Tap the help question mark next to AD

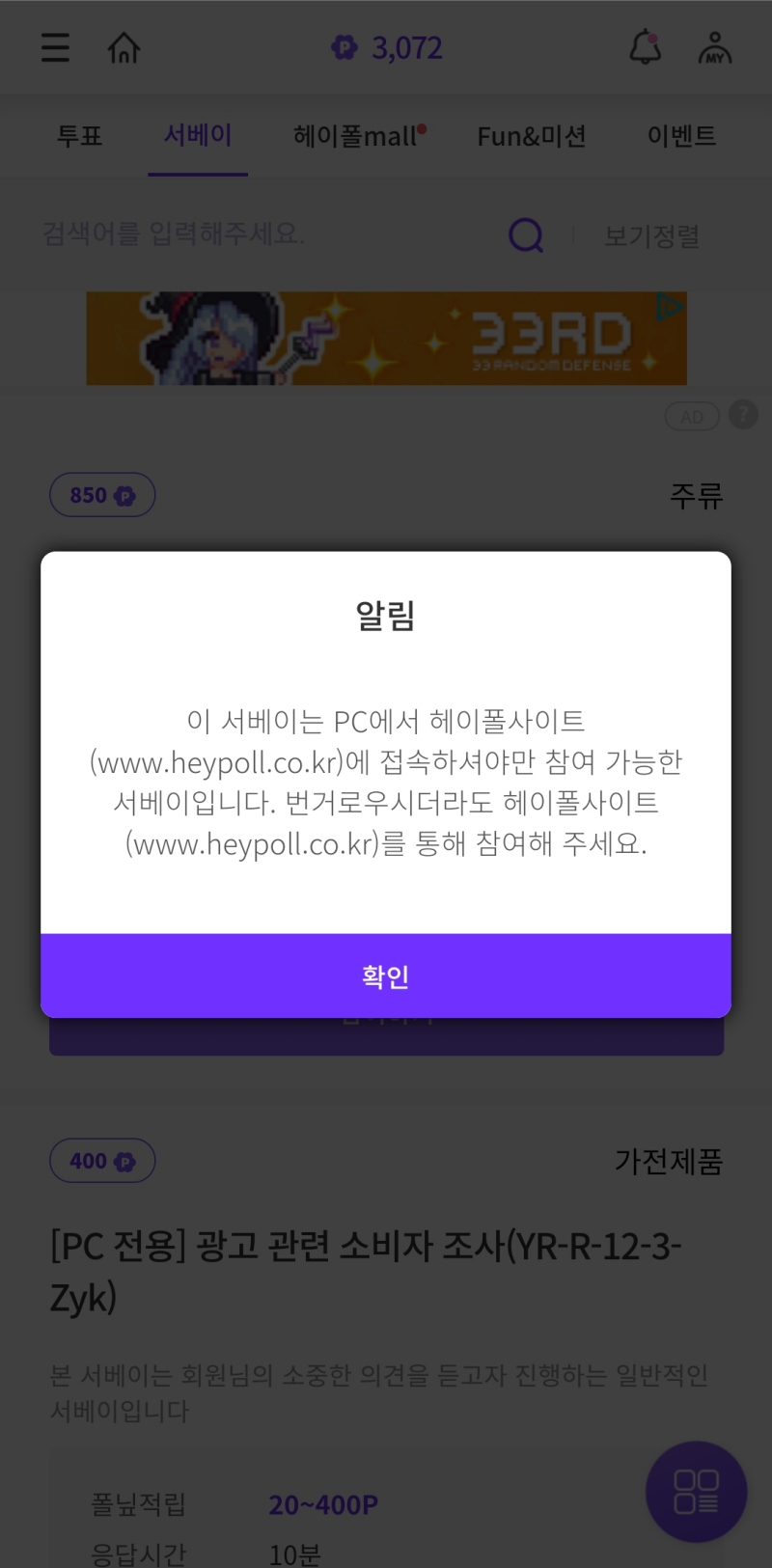(743, 415)
